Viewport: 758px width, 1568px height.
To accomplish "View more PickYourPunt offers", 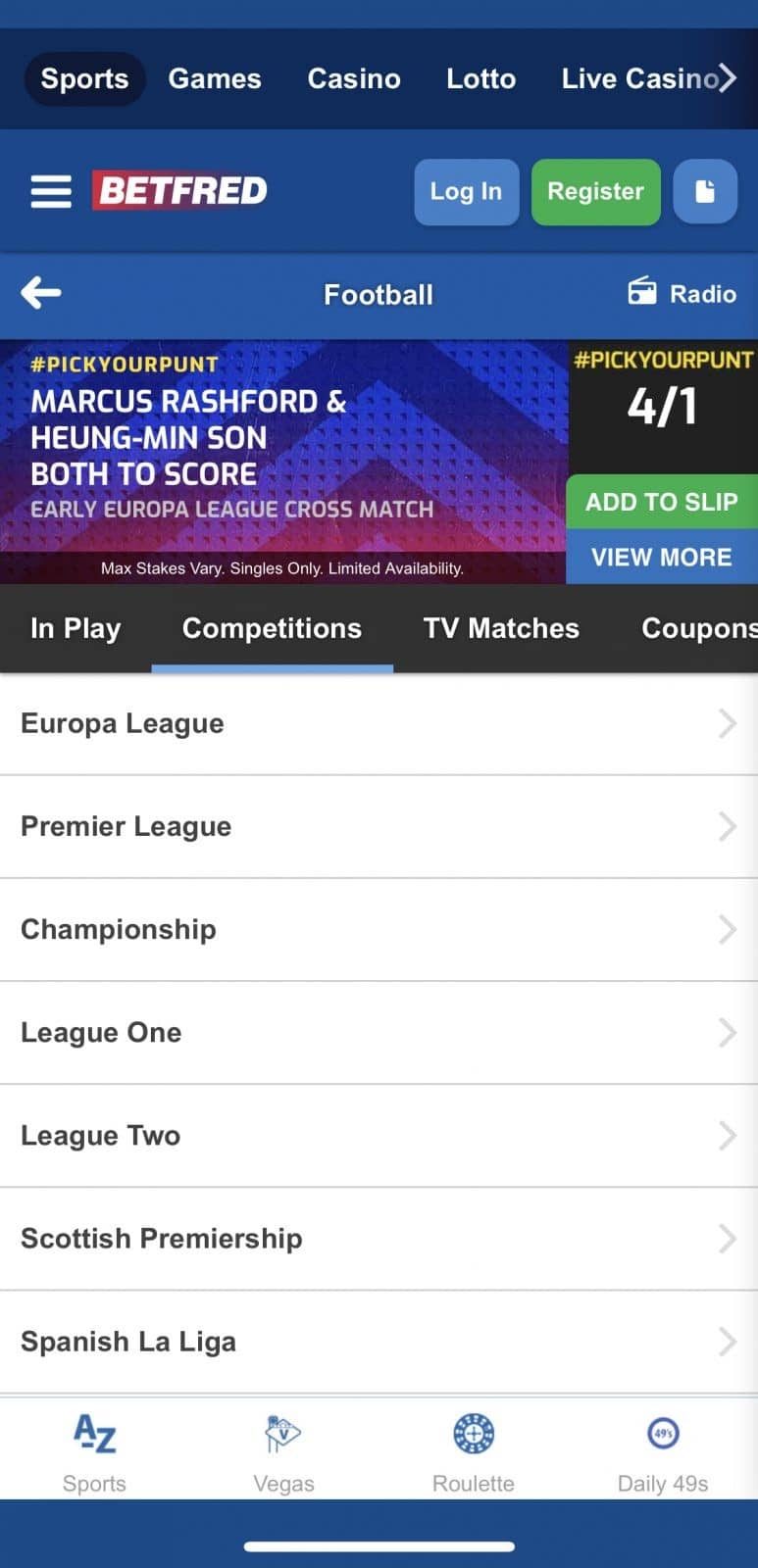I will point(662,557).
